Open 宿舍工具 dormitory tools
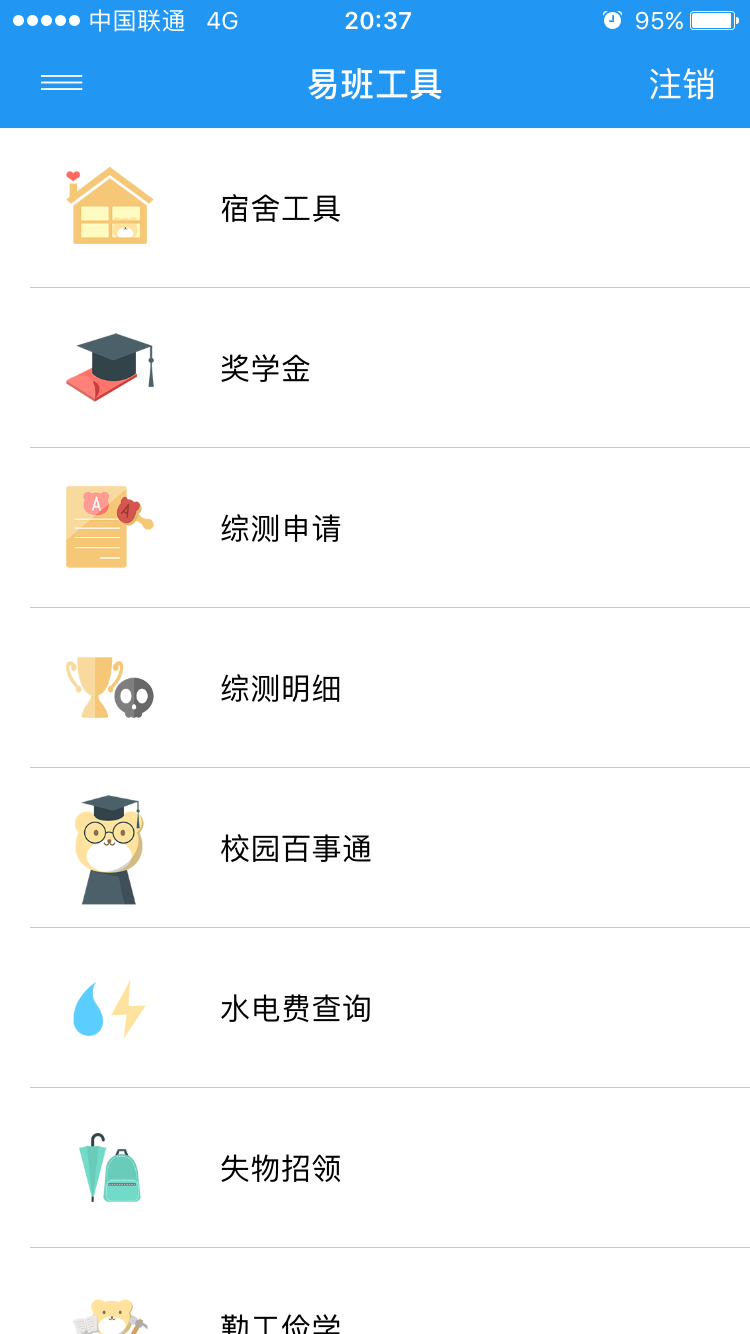750x1334 pixels. (x=375, y=208)
